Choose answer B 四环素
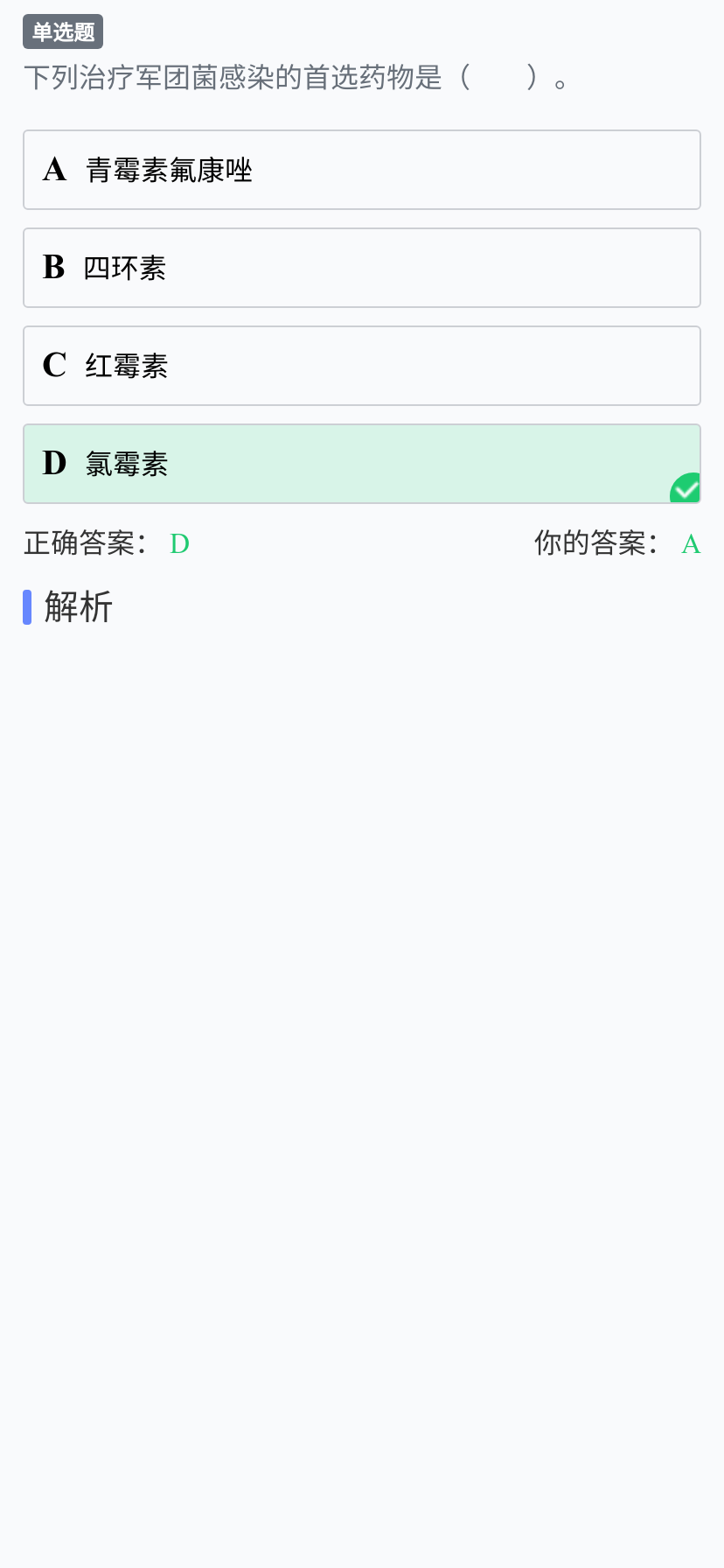Viewport: 724px width, 1568px height. point(362,268)
